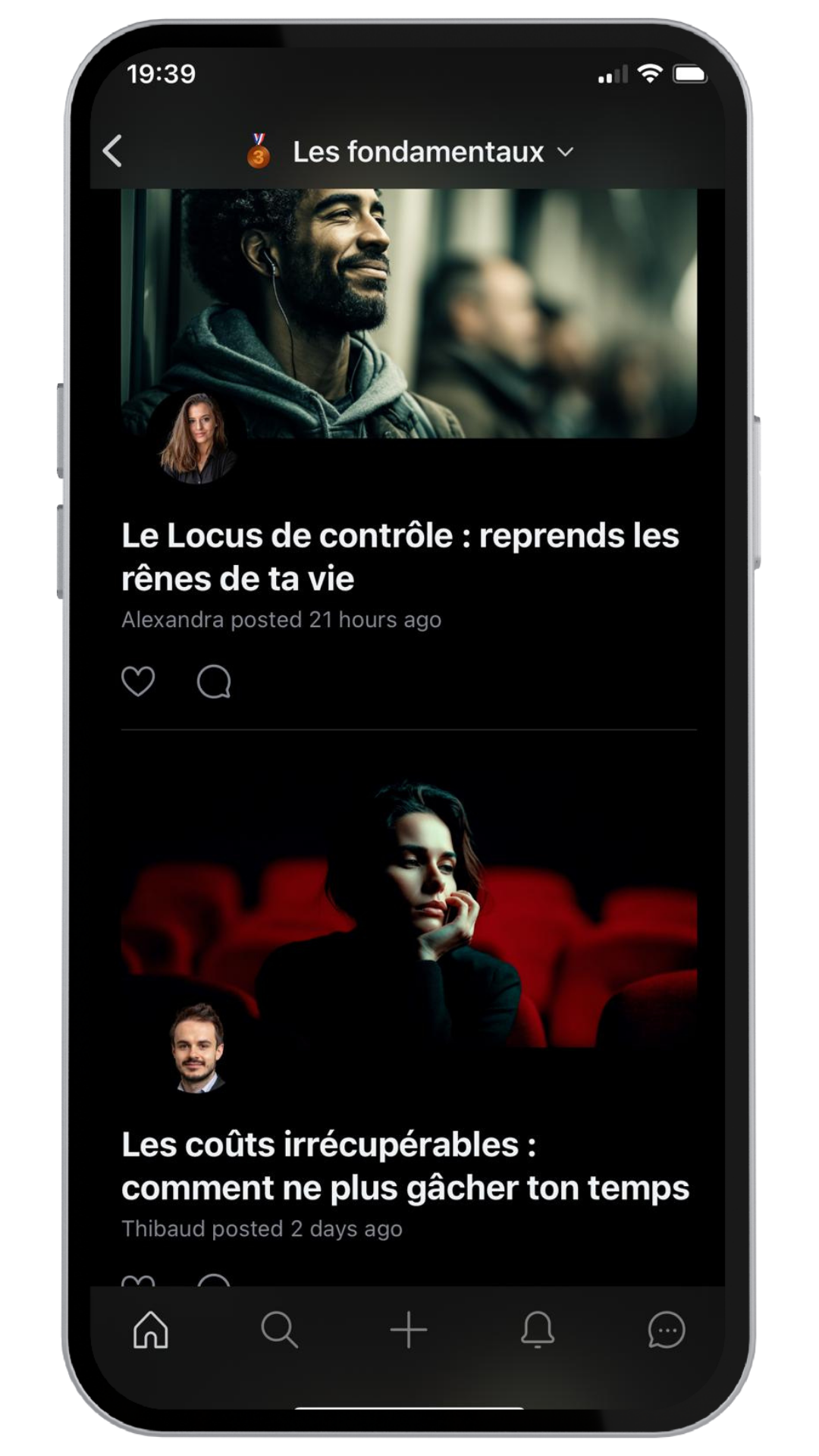
Task: Open the Search tab
Action: coord(279,1329)
